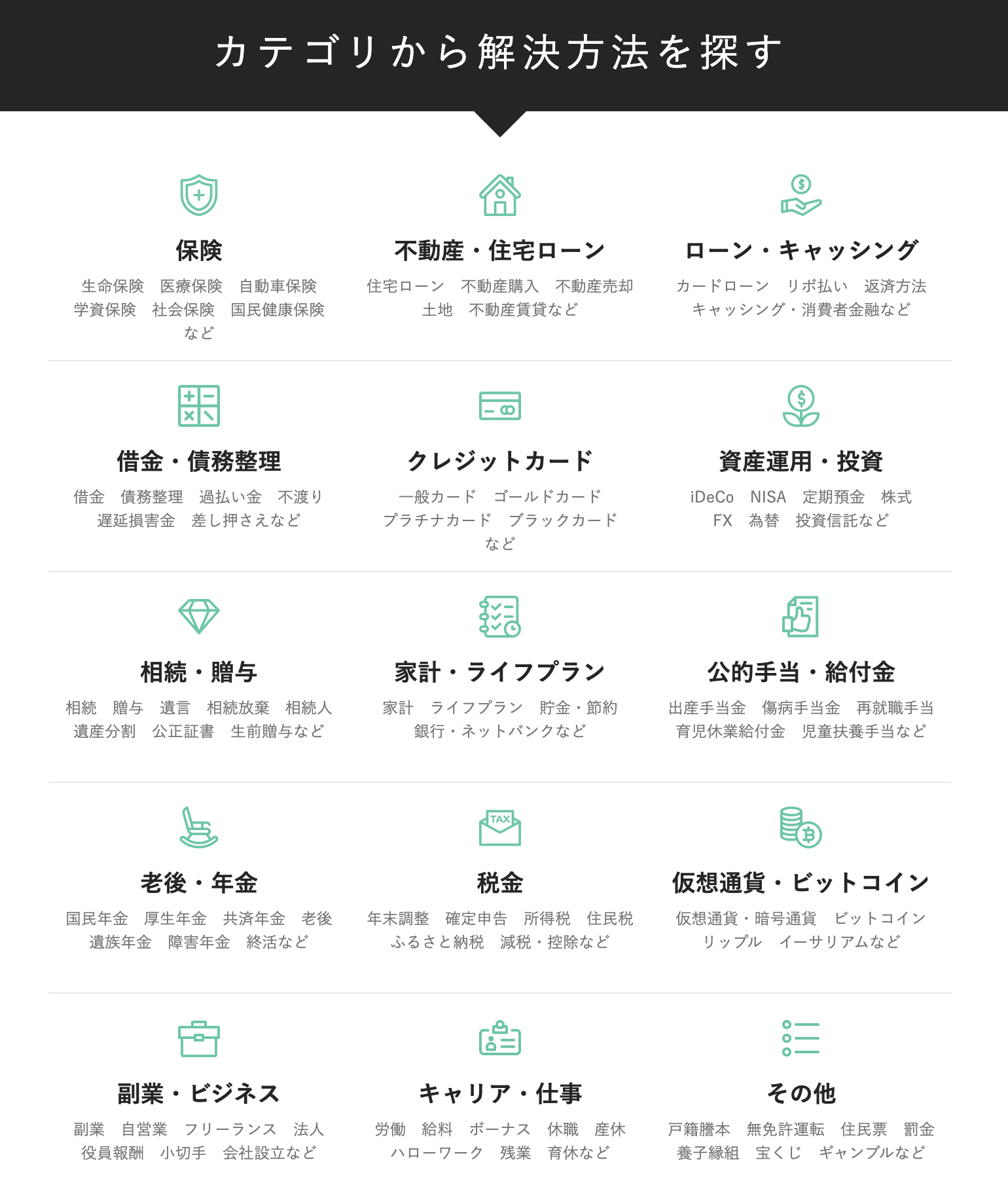1008x1198 pixels.
Task: Select the 家計・ライフプラン category
Action: [500, 672]
